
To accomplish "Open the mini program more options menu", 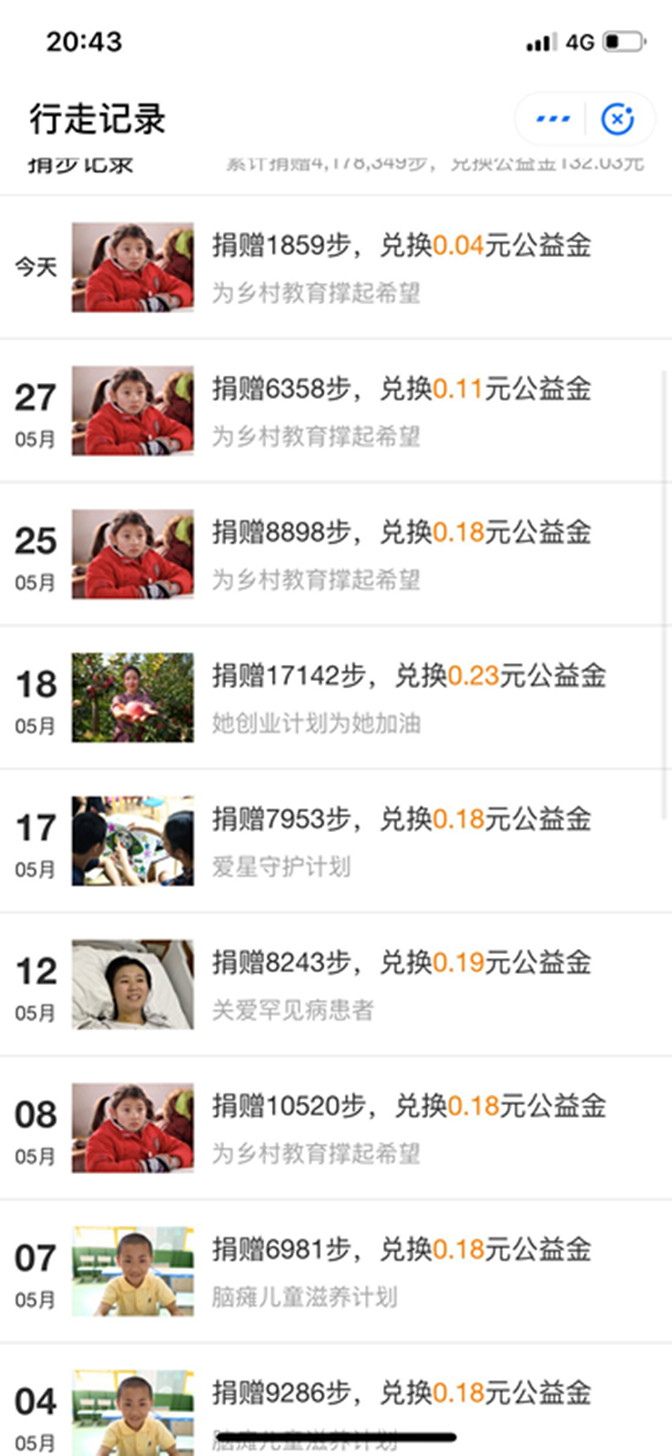I will click(551, 120).
